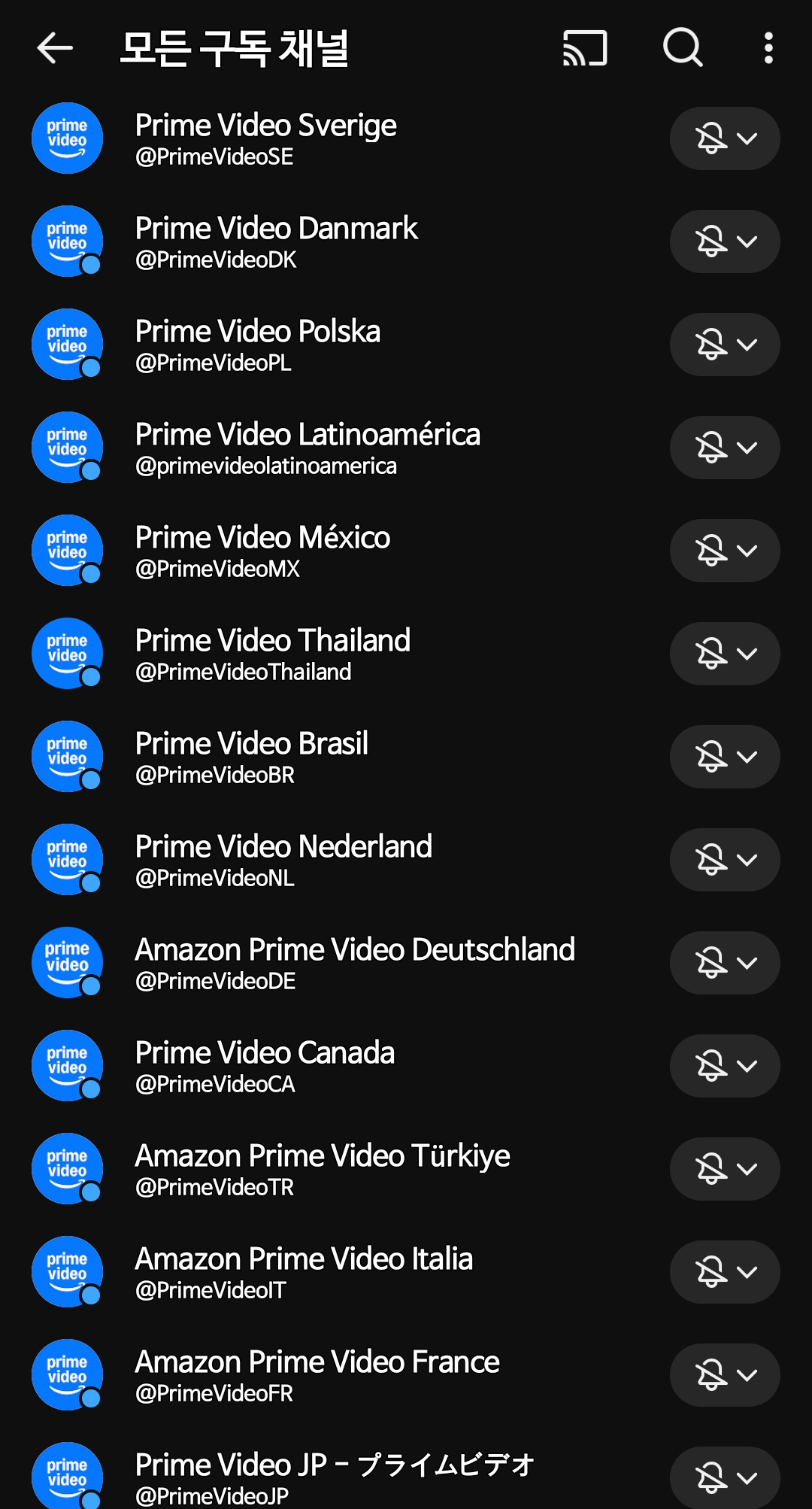Go back from all subscribed channels
The image size is (812, 1509).
[x=55, y=48]
